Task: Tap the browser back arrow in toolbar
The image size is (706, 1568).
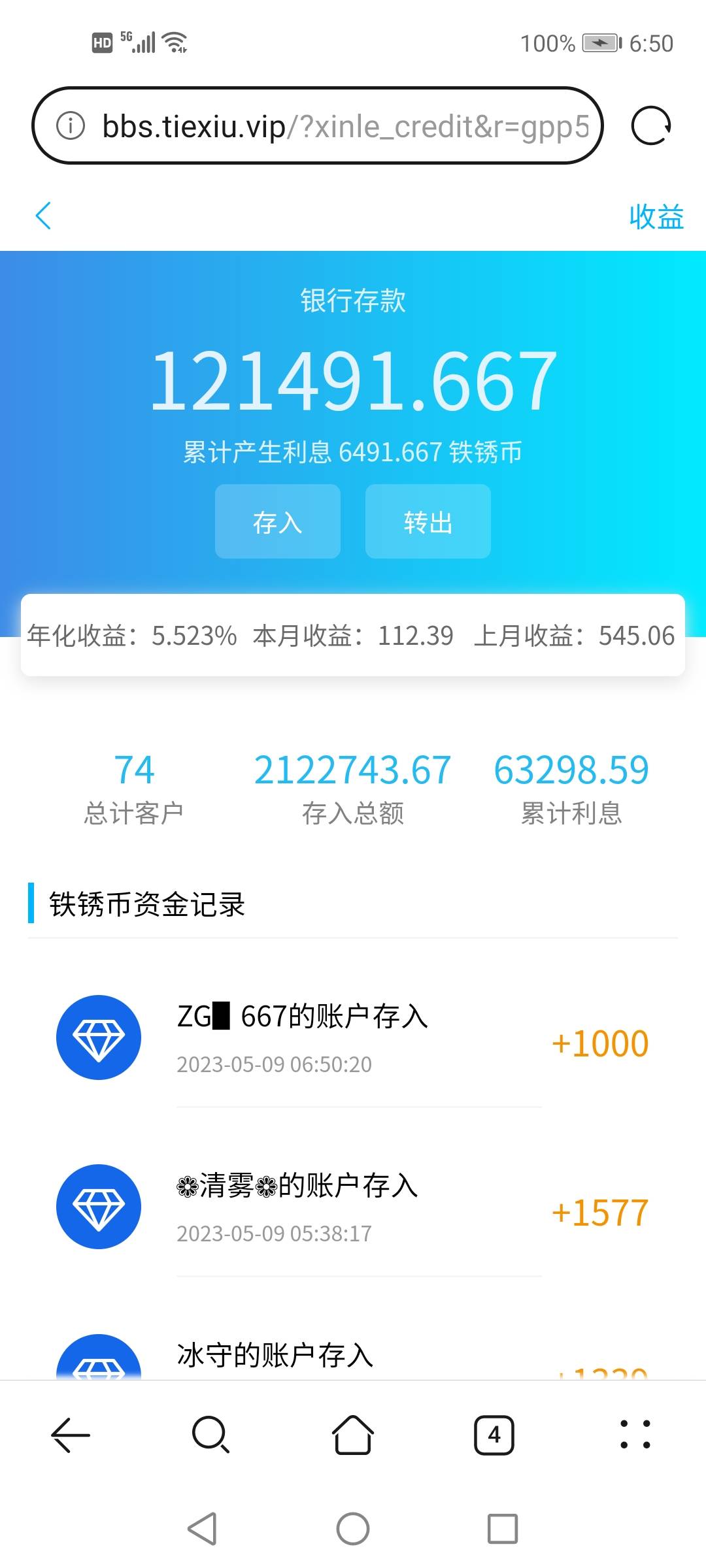Action: [x=71, y=1435]
